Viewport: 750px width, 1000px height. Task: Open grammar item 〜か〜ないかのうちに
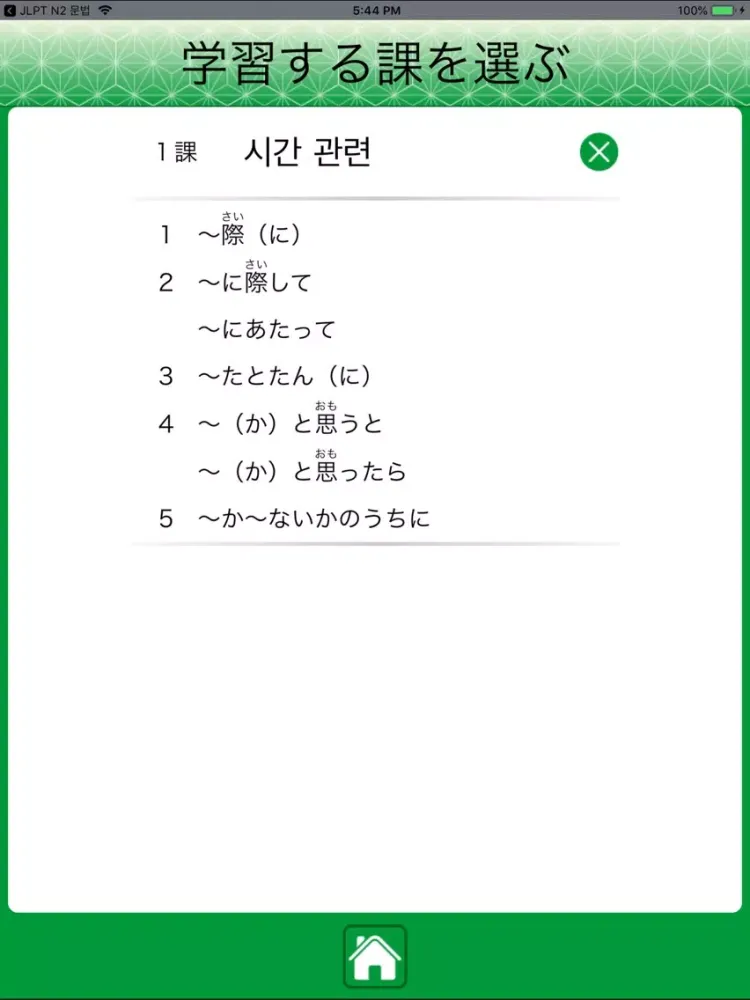[x=314, y=519]
